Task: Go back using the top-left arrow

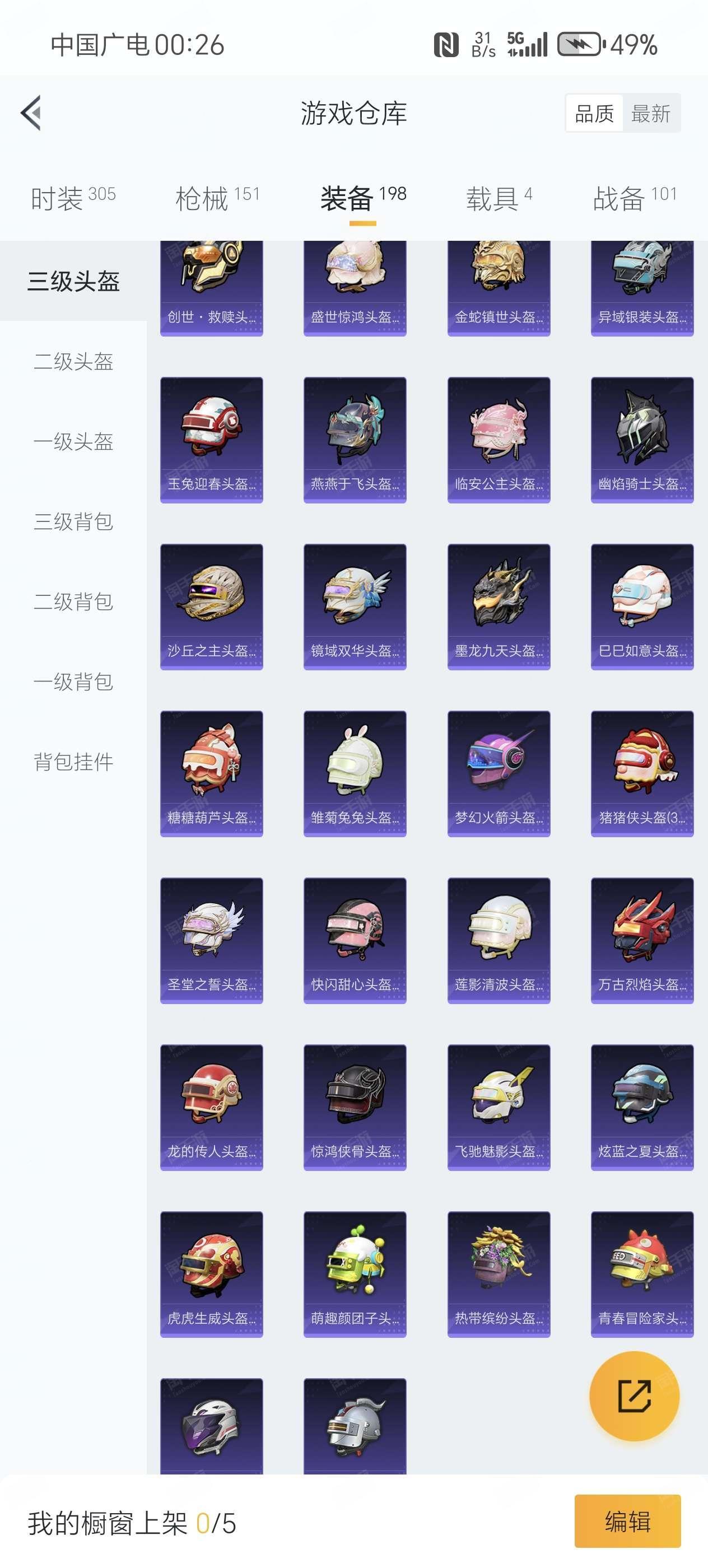Action: click(x=31, y=113)
